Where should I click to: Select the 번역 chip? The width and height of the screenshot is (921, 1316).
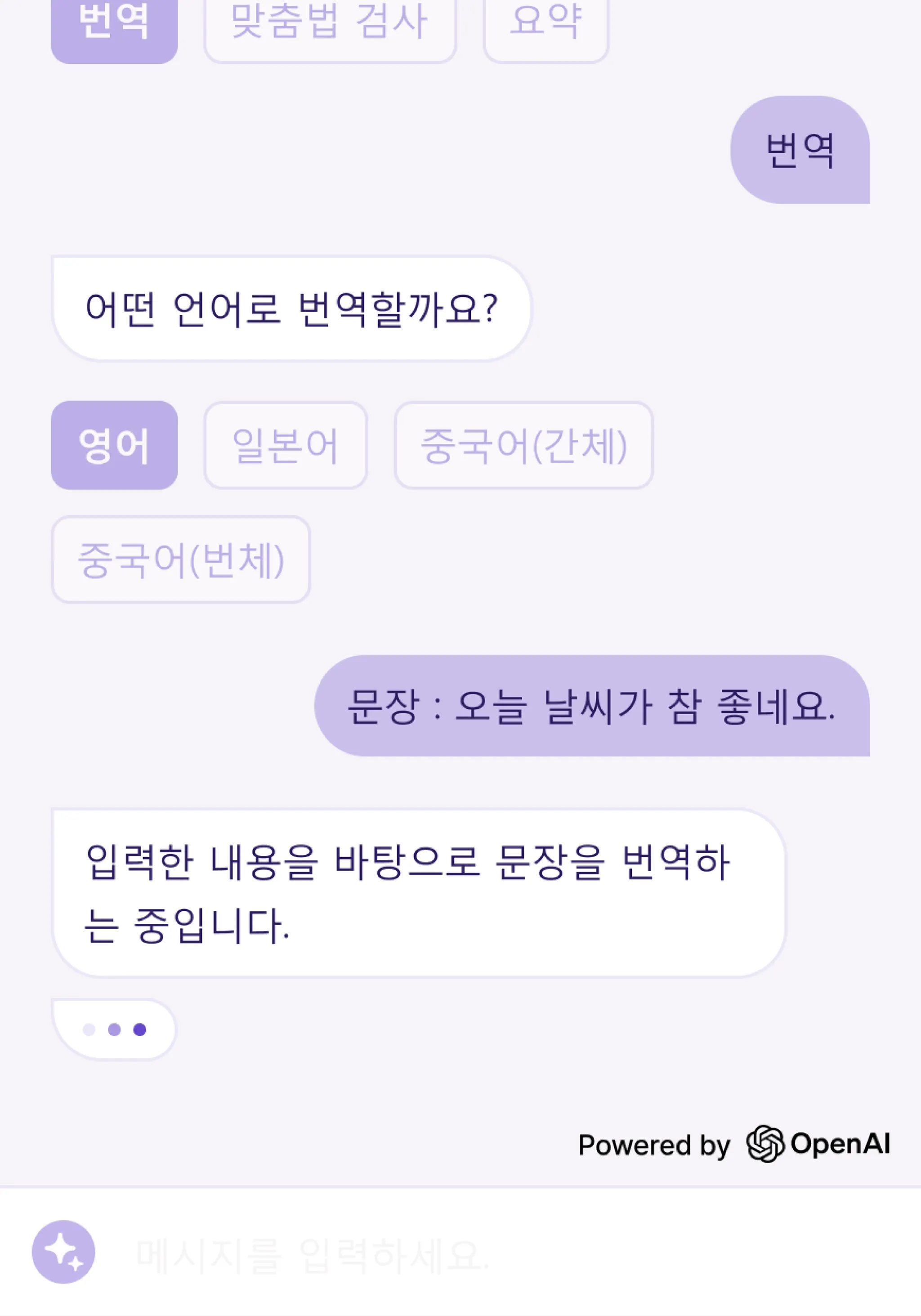point(114,26)
